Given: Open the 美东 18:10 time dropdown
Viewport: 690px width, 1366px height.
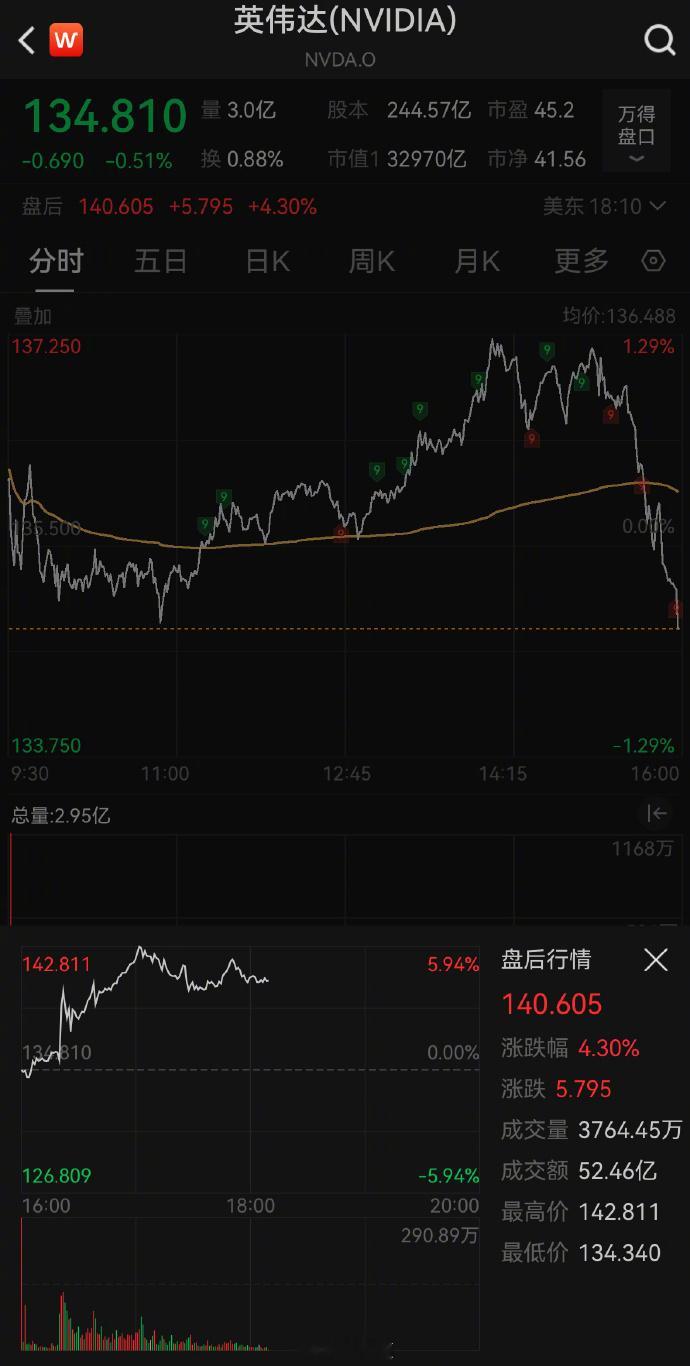Looking at the screenshot, I should point(604,207).
